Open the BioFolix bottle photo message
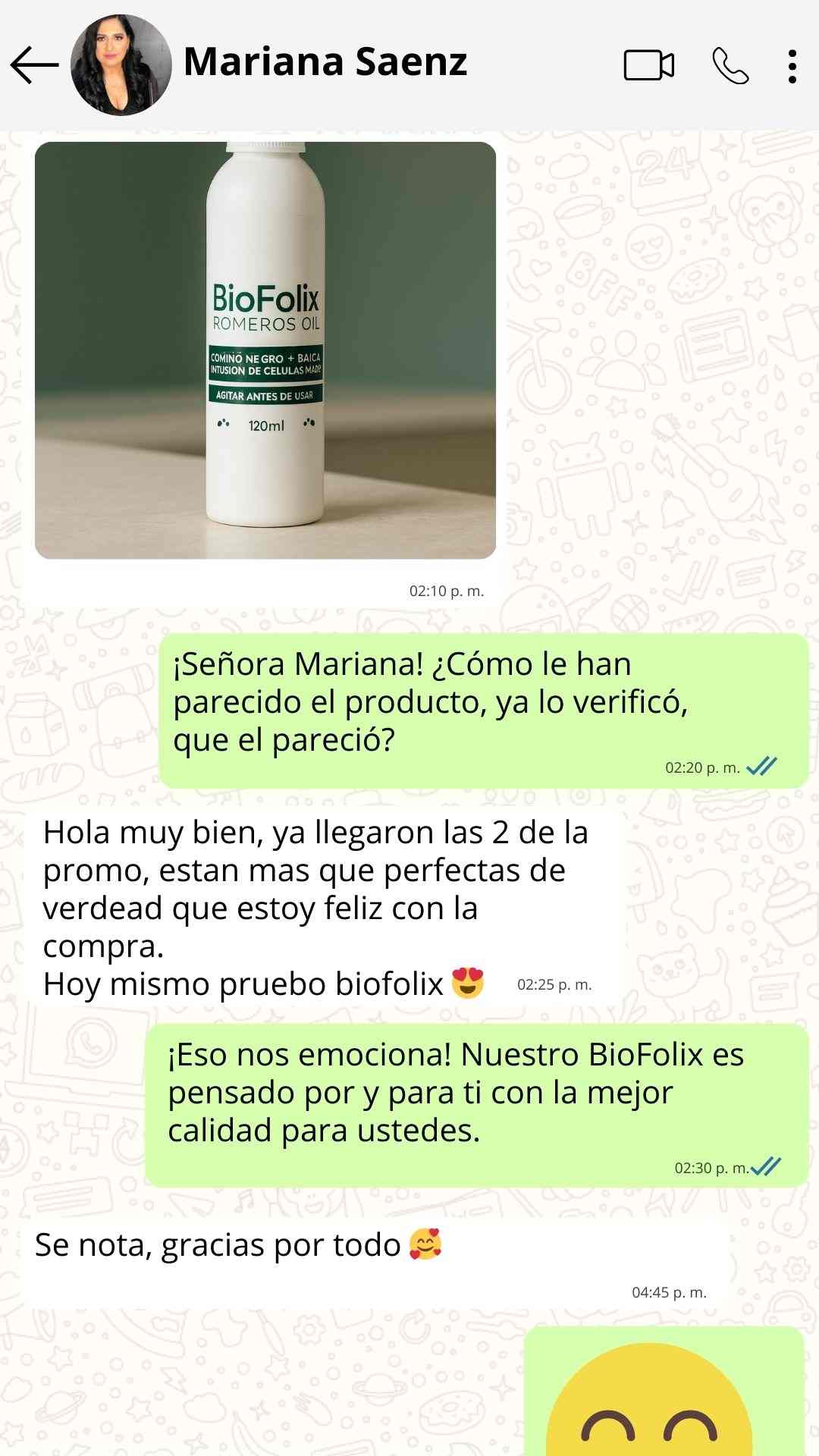This screenshot has width=819, height=1456. 265,350
